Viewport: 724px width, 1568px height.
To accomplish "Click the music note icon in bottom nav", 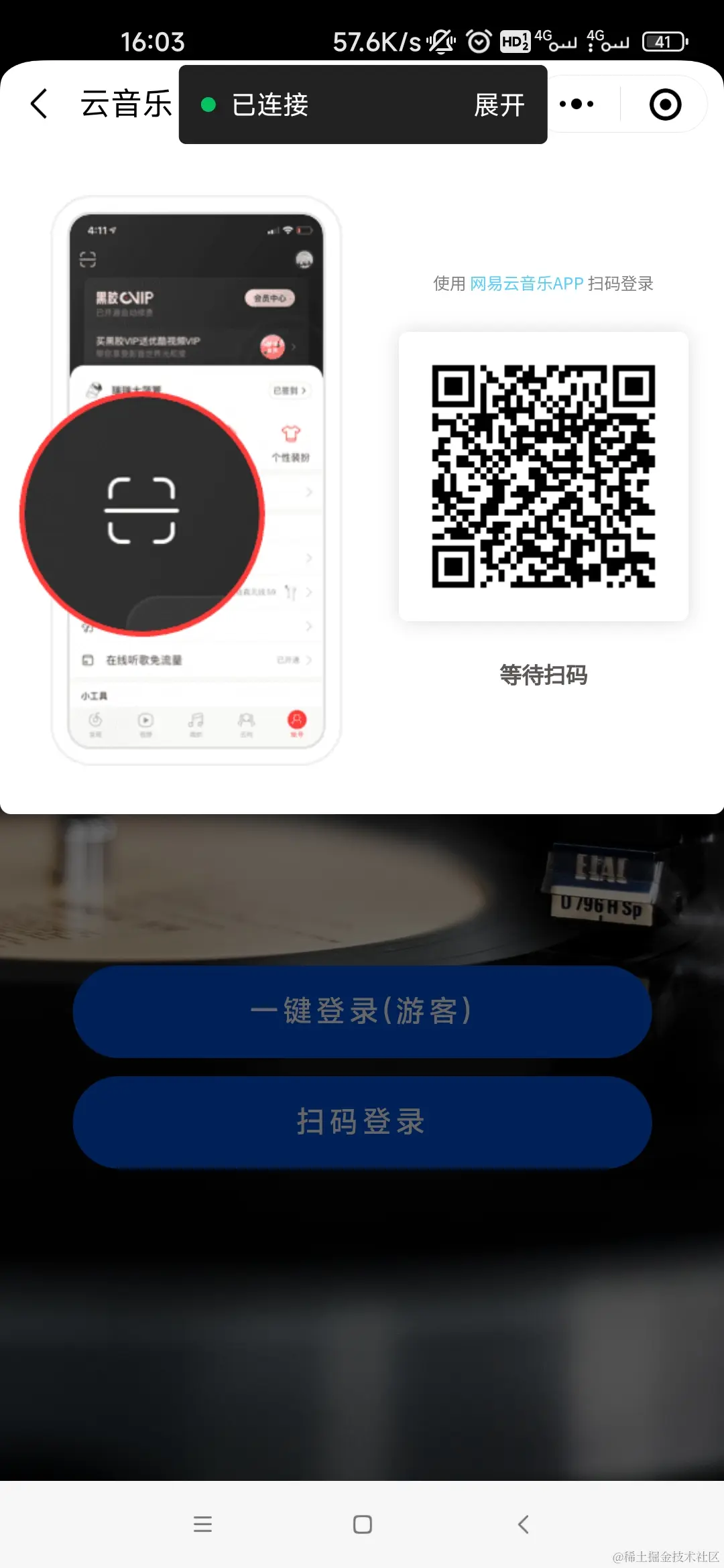I will pos(196,719).
